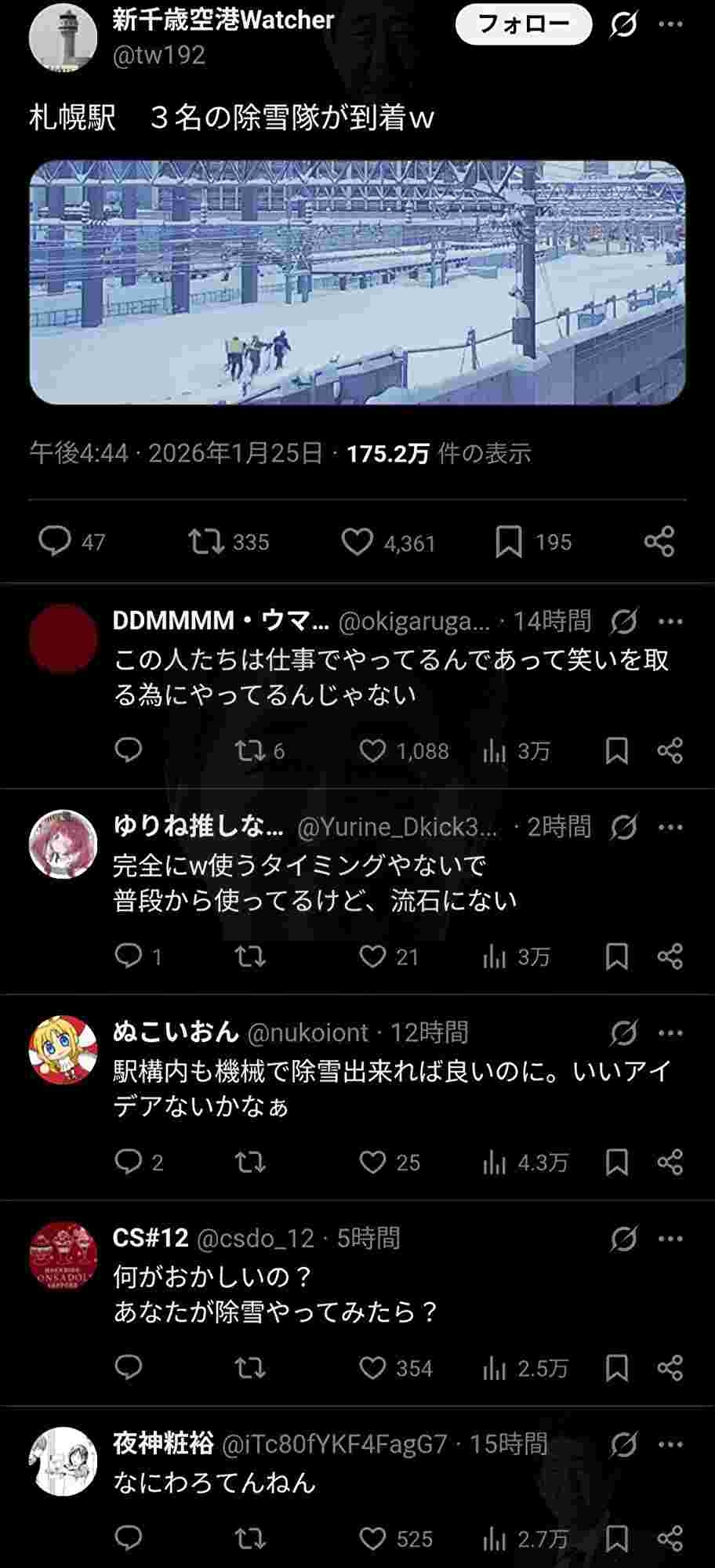Open the snow-covered 札幌駅 photo
The image size is (715, 1568).
[x=357, y=282]
